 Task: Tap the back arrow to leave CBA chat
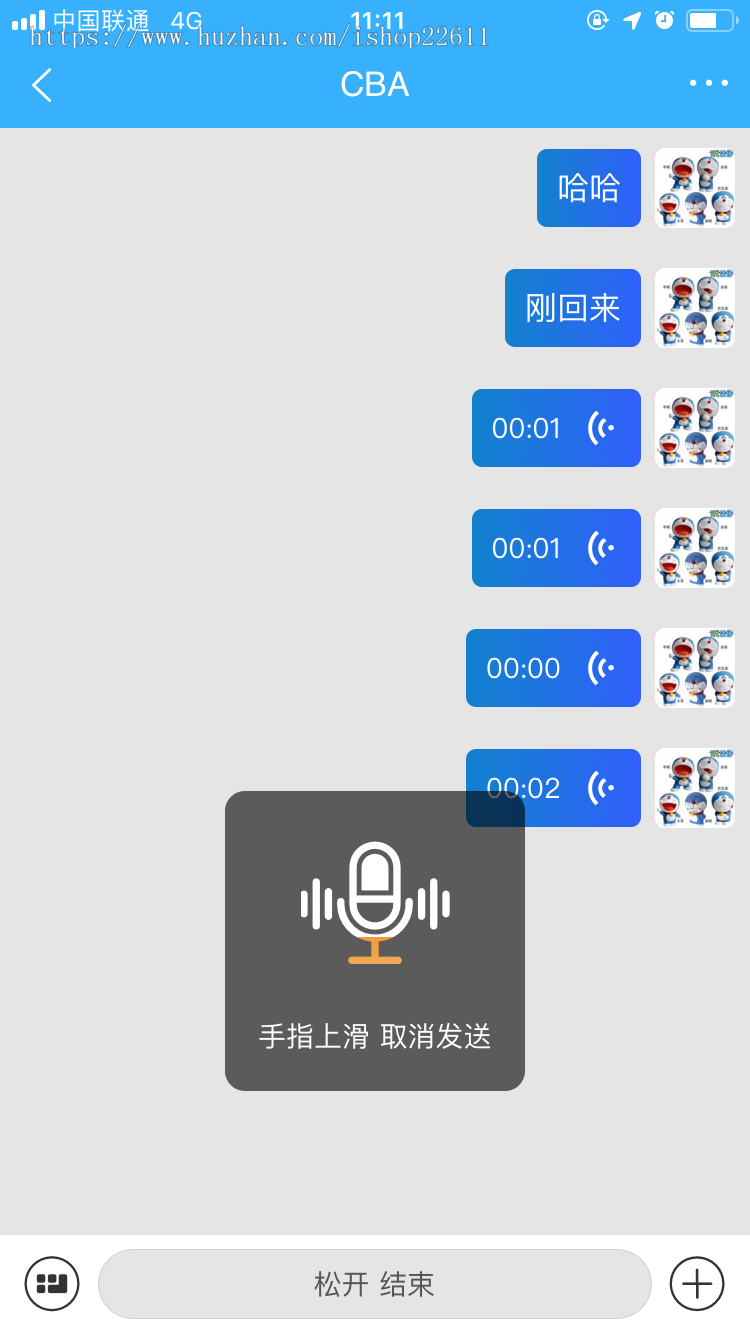tap(42, 85)
